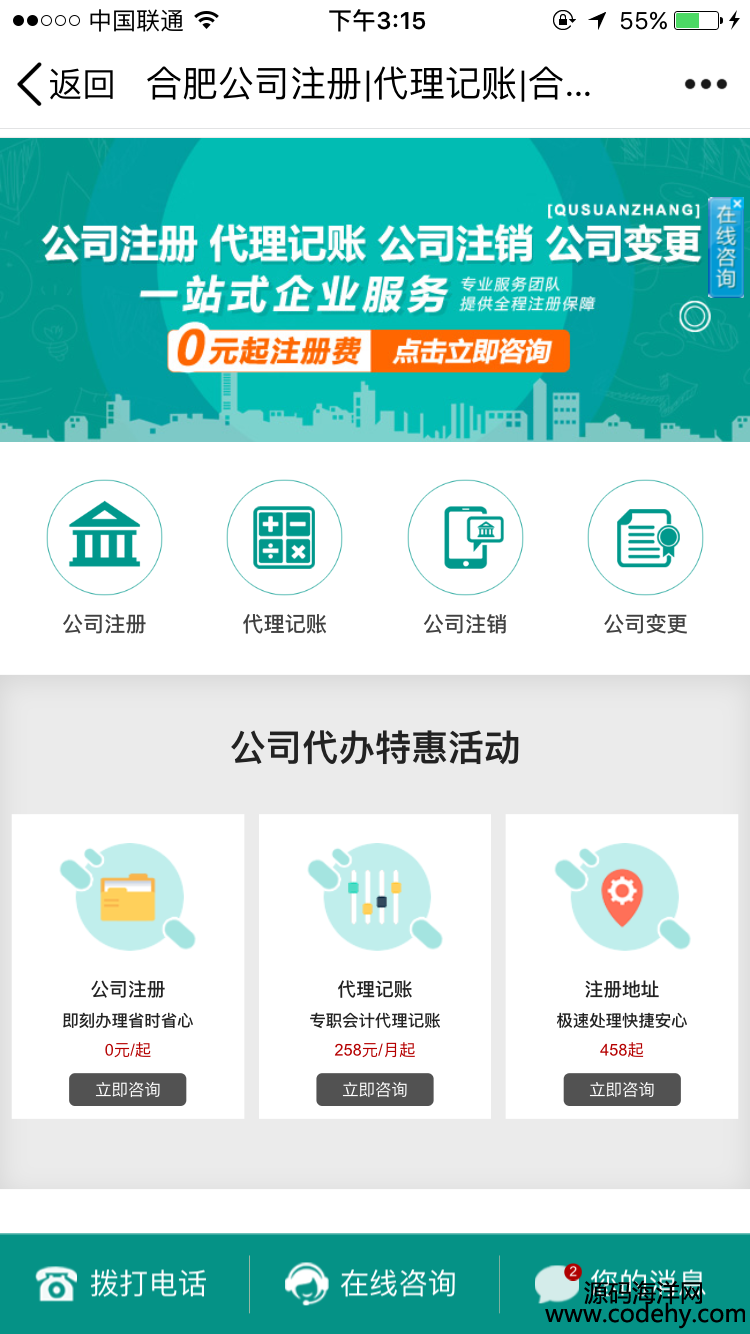Go back using the 返回 button
This screenshot has height=1334, width=750.
coord(66,84)
